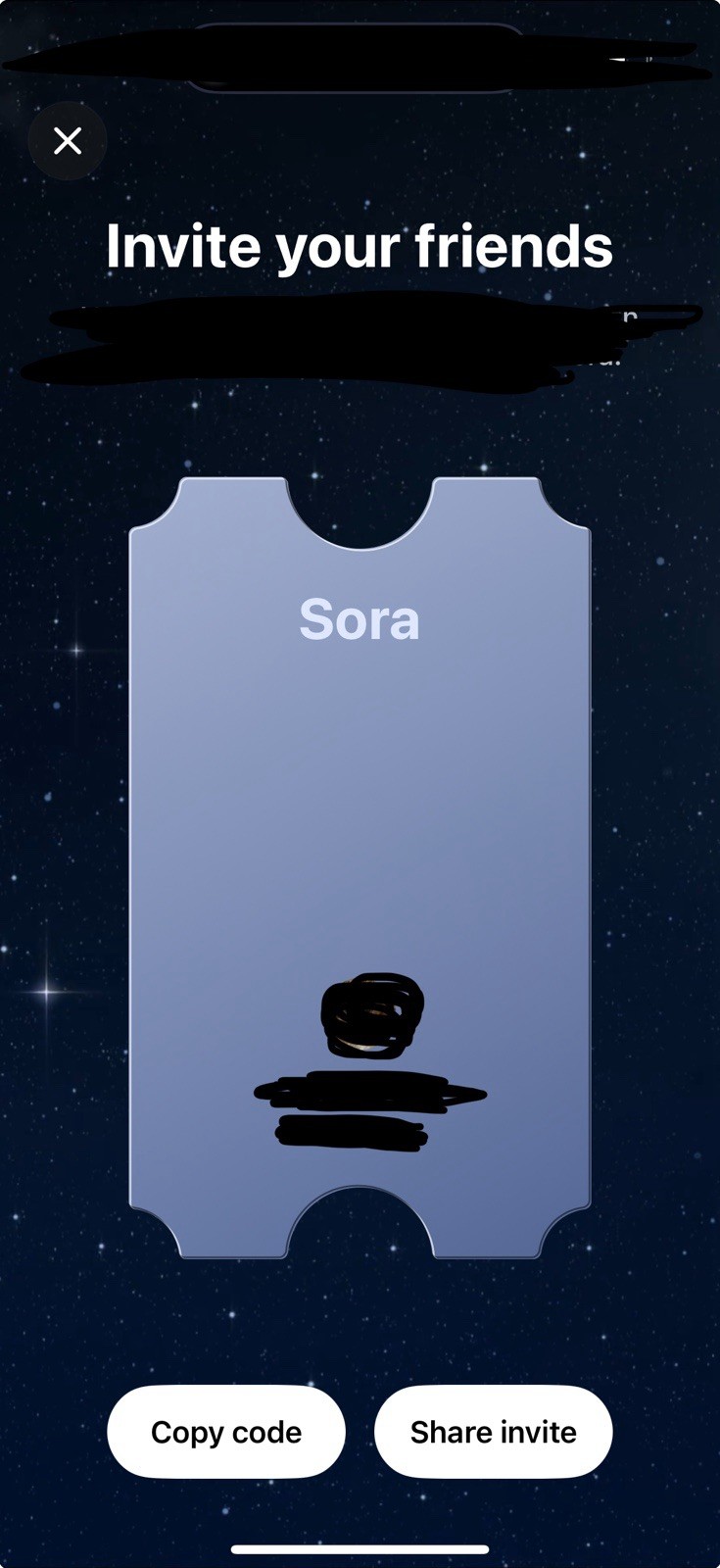Screen dimensions: 720x1568
Task: Close the Invite your friends screen
Action: click(68, 141)
